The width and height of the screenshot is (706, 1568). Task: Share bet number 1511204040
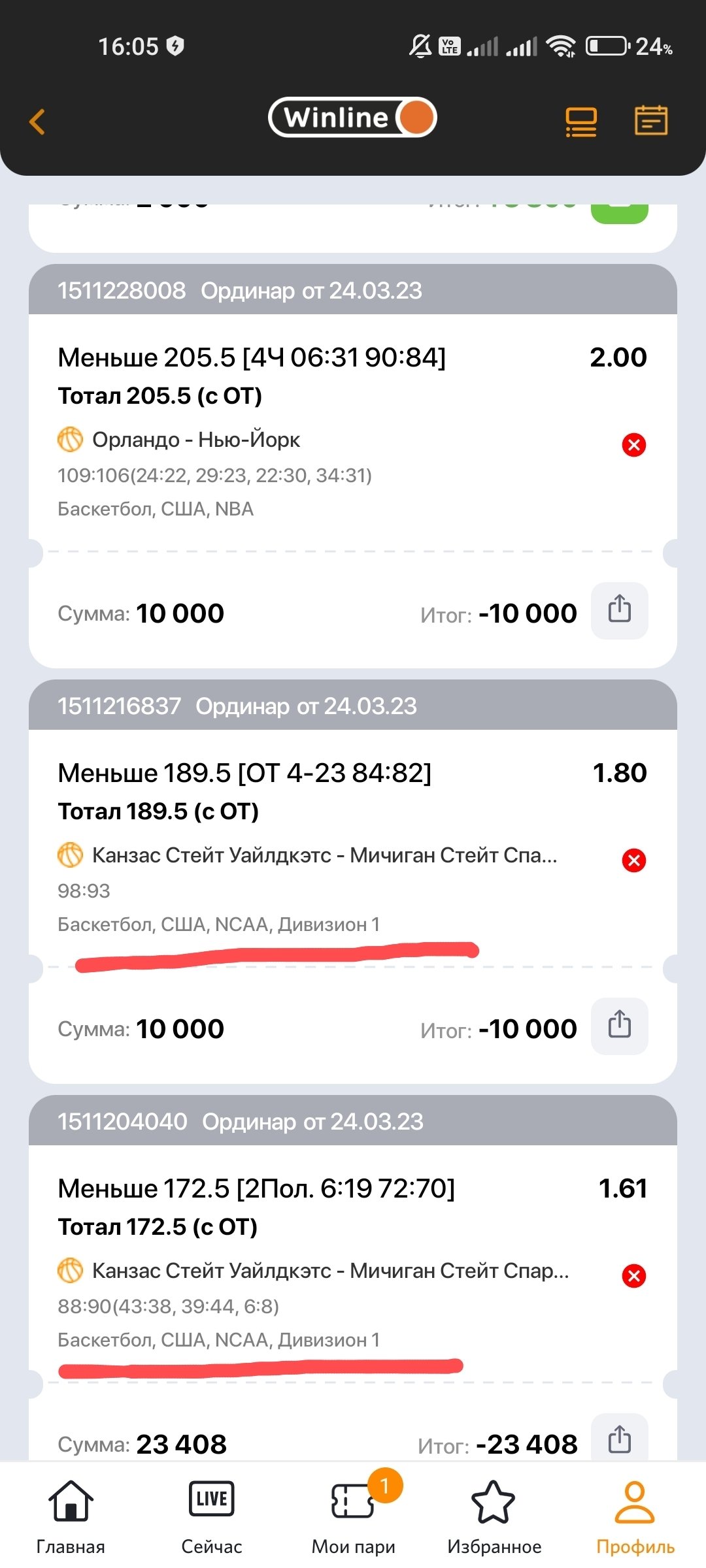point(619,1439)
